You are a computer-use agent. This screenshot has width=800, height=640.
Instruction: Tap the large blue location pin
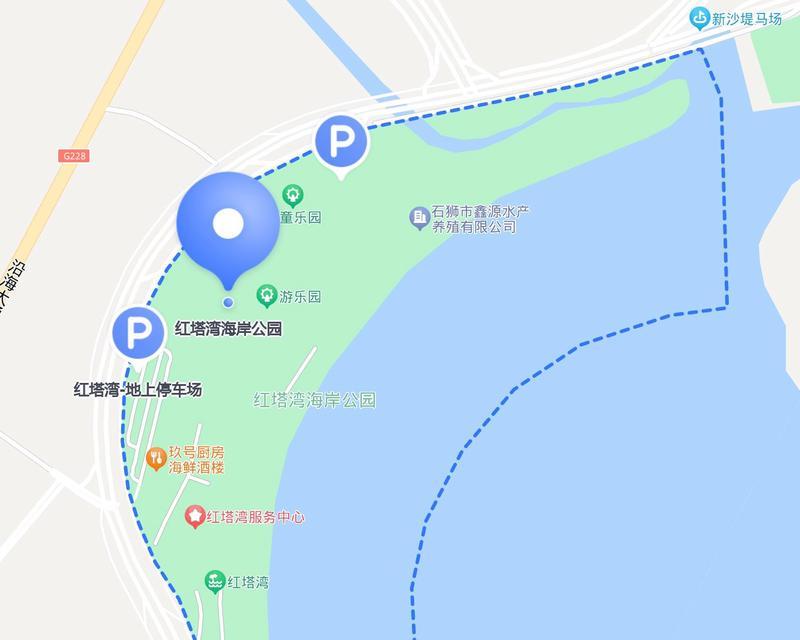pyautogui.click(x=228, y=224)
